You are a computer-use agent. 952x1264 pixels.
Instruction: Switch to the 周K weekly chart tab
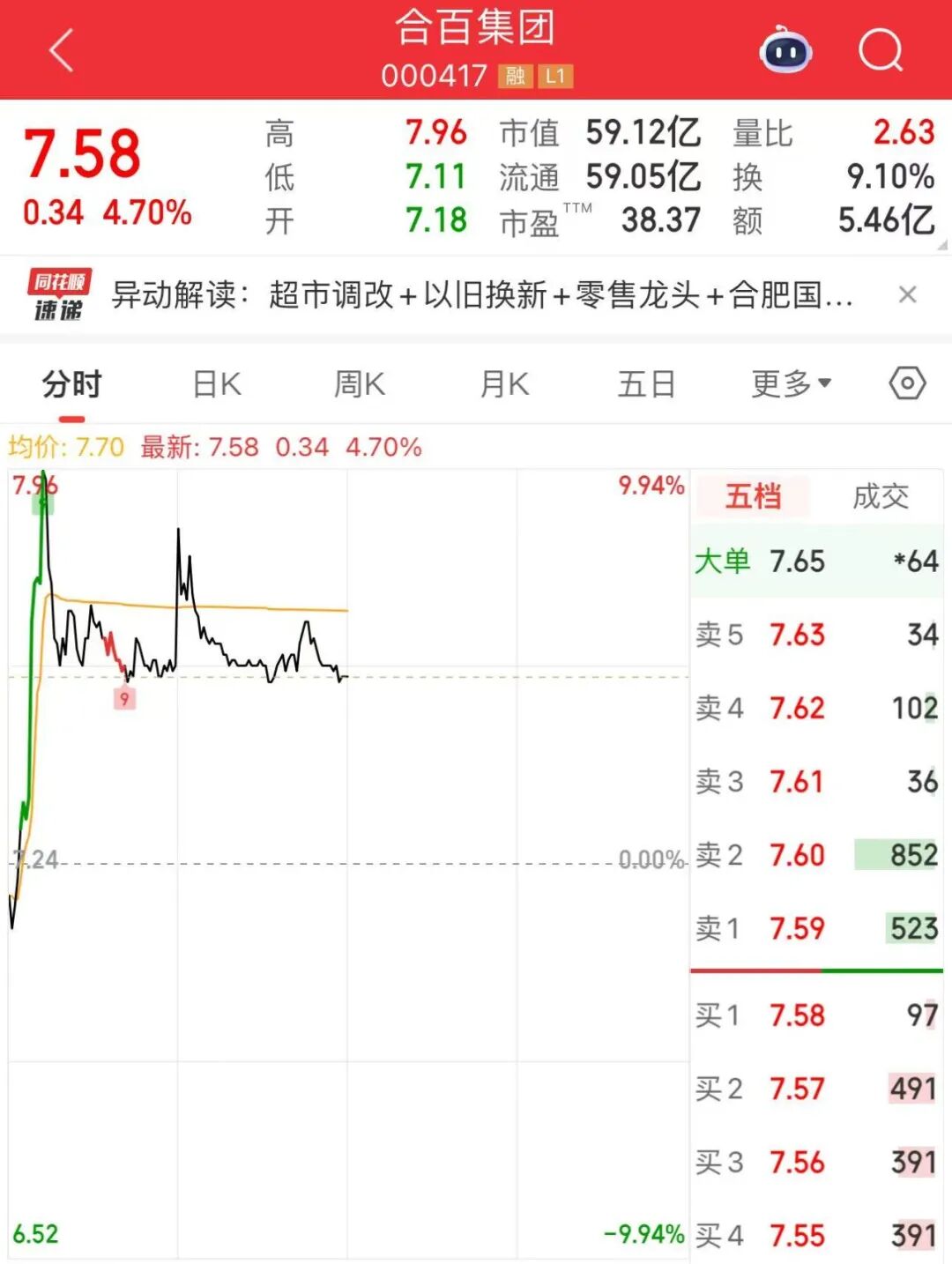[x=360, y=383]
